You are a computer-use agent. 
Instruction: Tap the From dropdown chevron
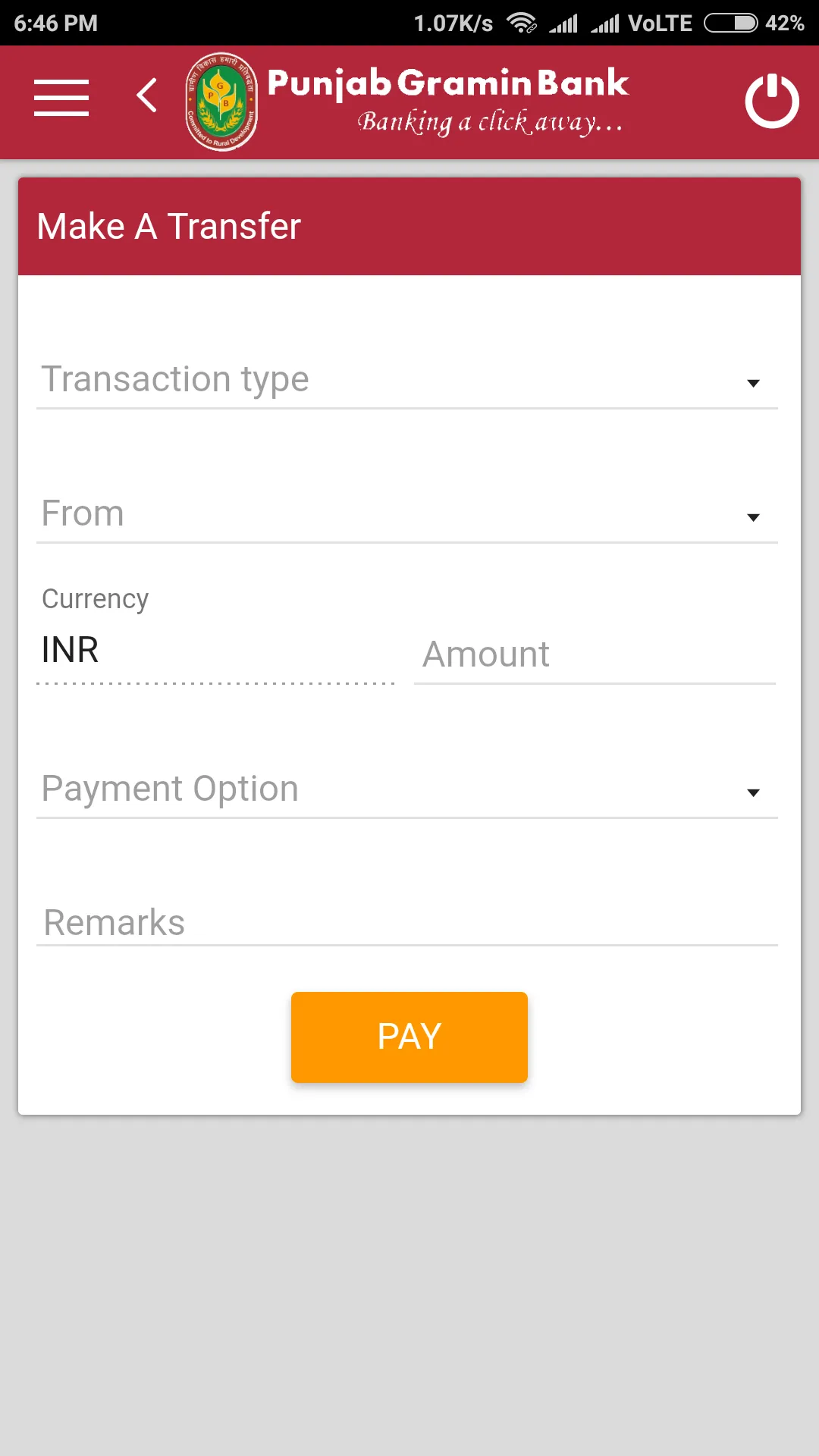coord(753,517)
